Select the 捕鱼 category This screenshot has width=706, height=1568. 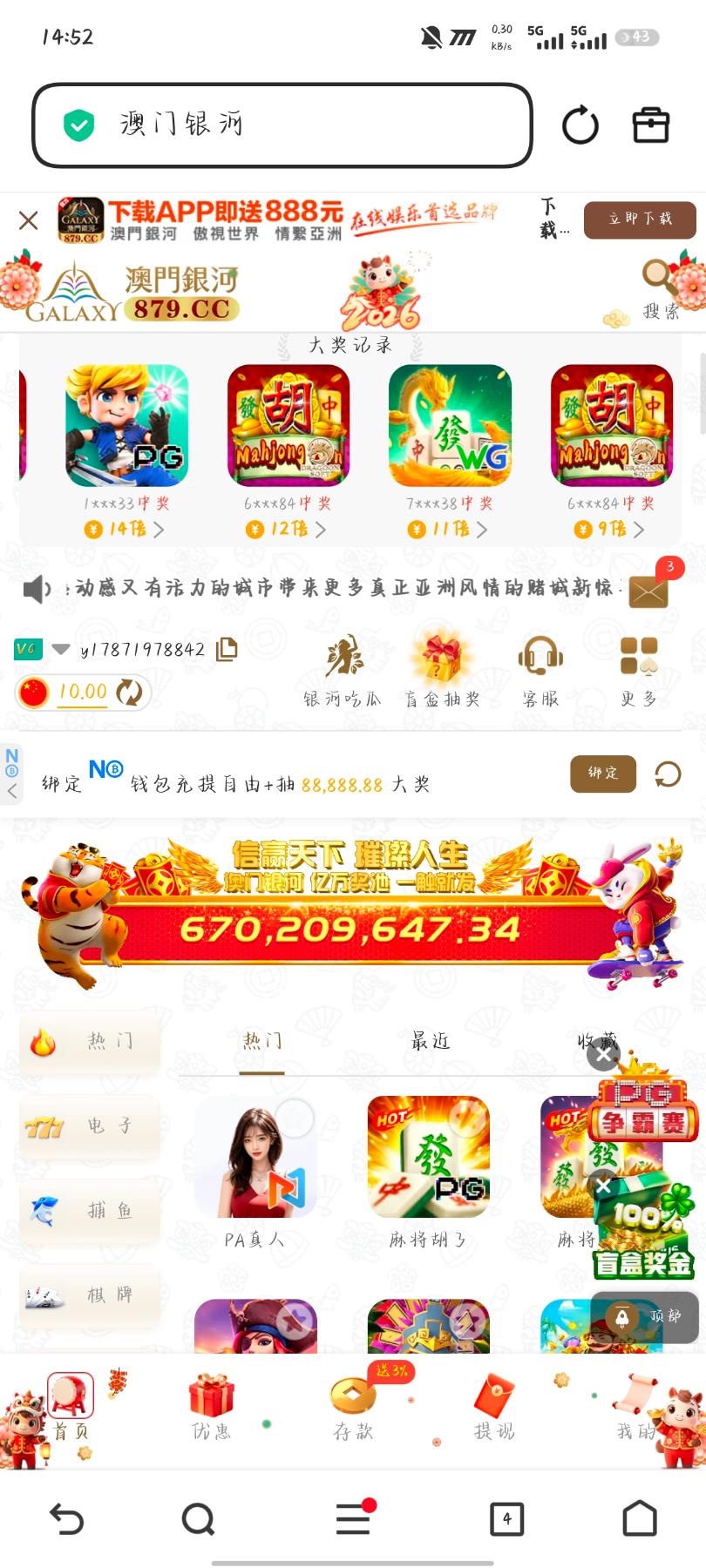[90, 1211]
